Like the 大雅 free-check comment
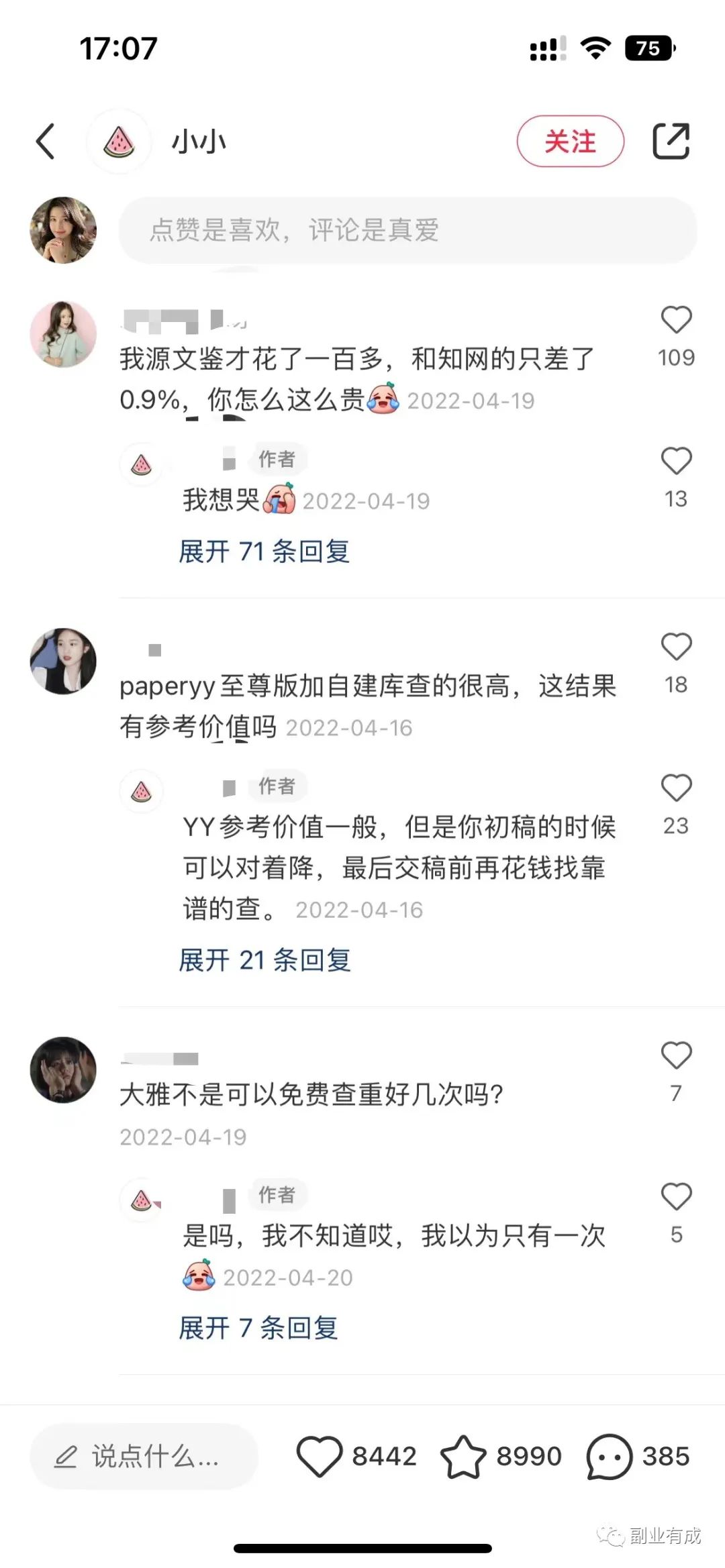The width and height of the screenshot is (725, 1568). pos(676,1056)
